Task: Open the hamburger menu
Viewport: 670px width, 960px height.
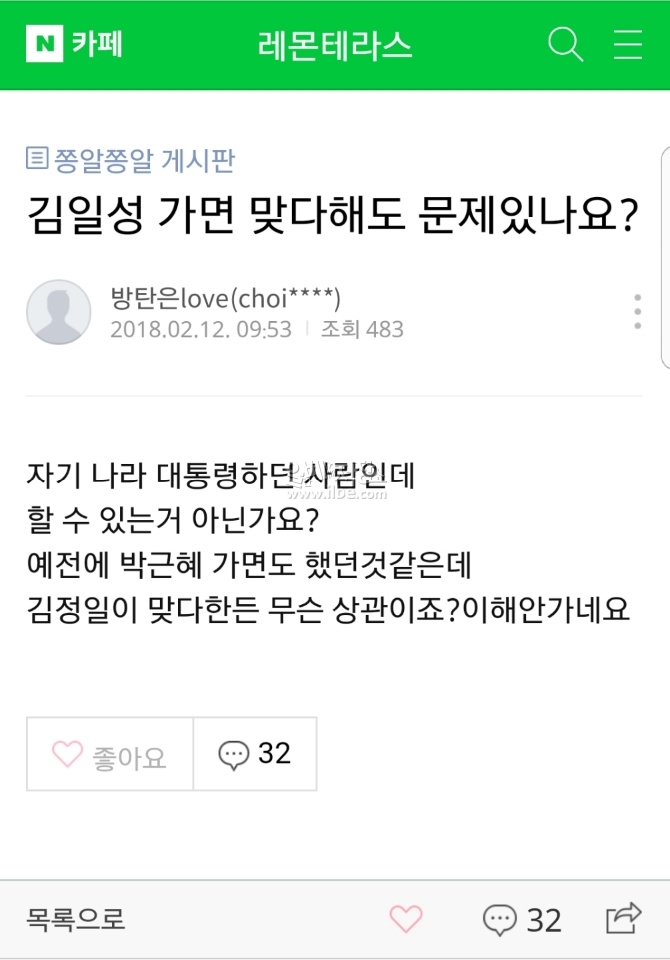Action: click(x=628, y=45)
